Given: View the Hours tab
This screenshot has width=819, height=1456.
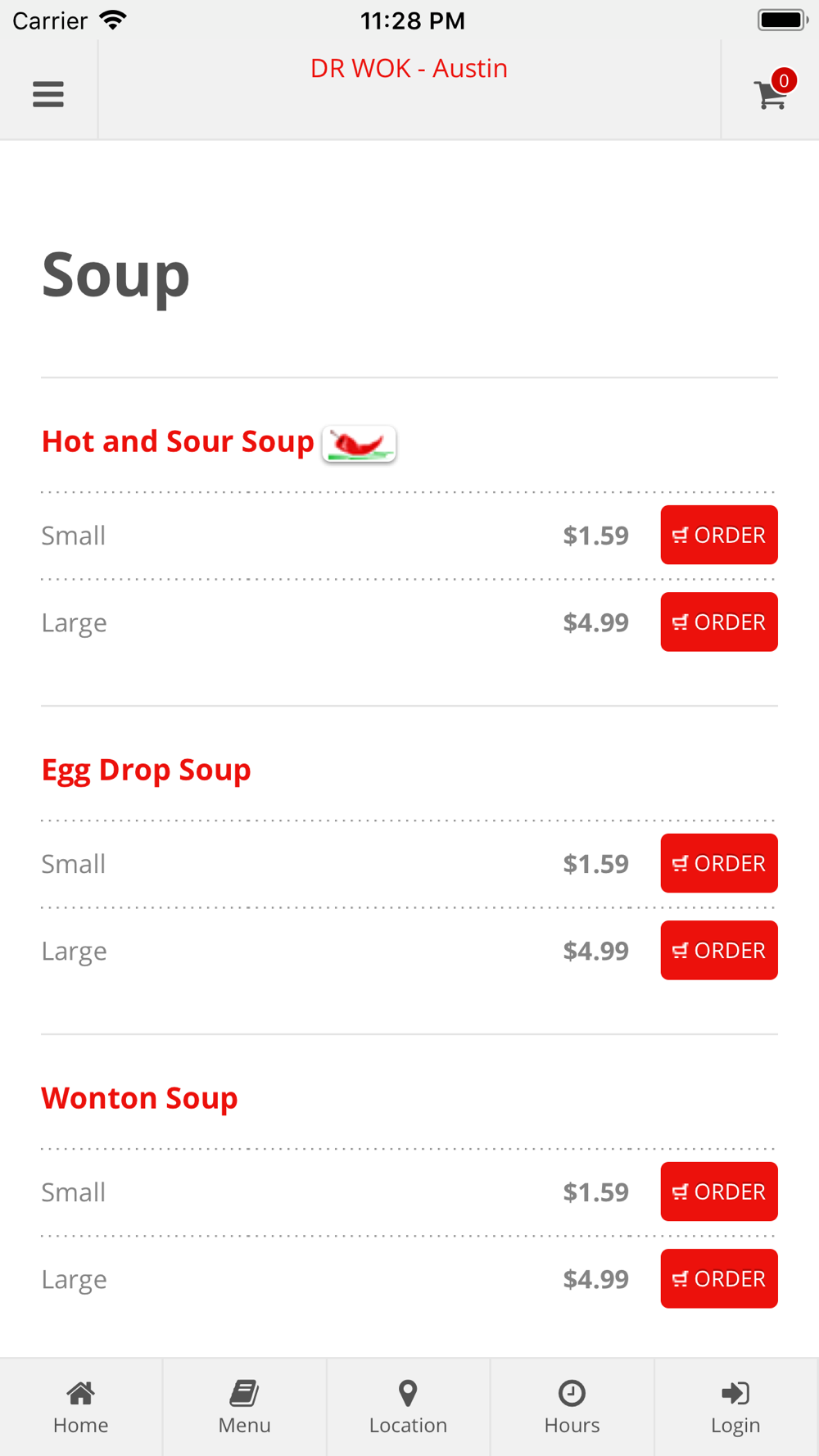Looking at the screenshot, I should point(572,1407).
